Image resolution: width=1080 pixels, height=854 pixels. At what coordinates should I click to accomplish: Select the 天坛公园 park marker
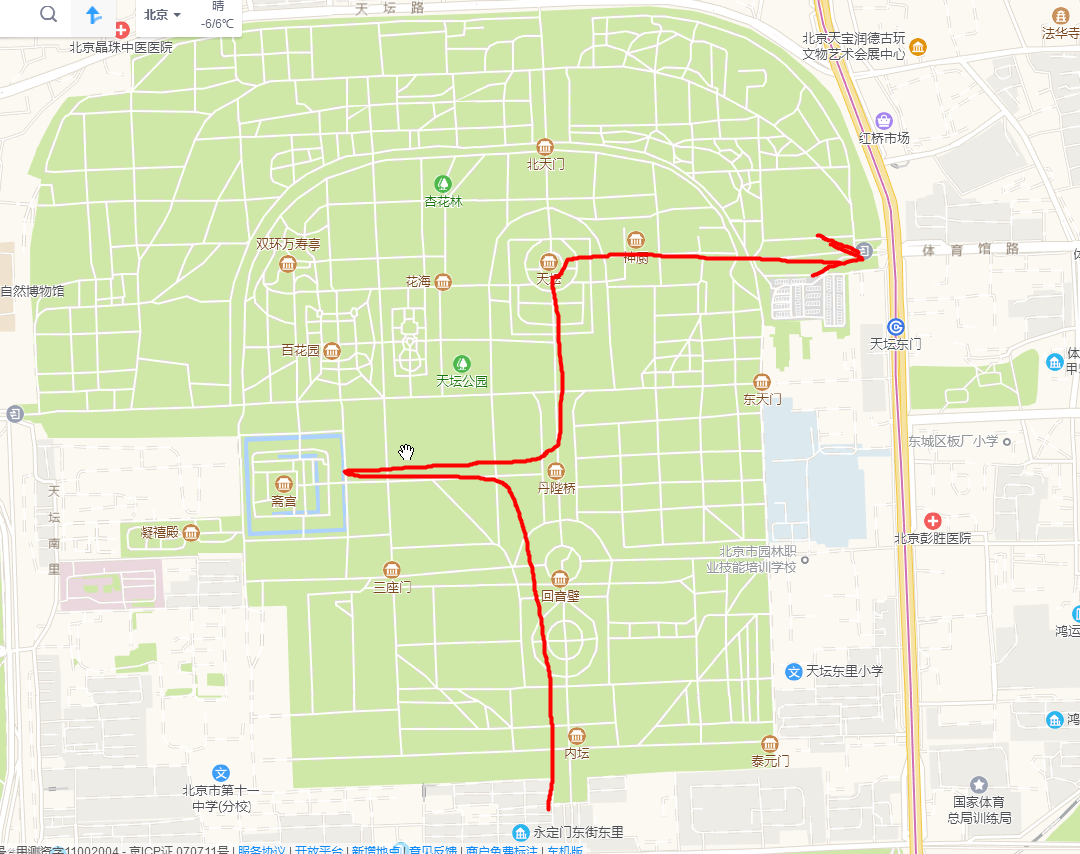[462, 363]
